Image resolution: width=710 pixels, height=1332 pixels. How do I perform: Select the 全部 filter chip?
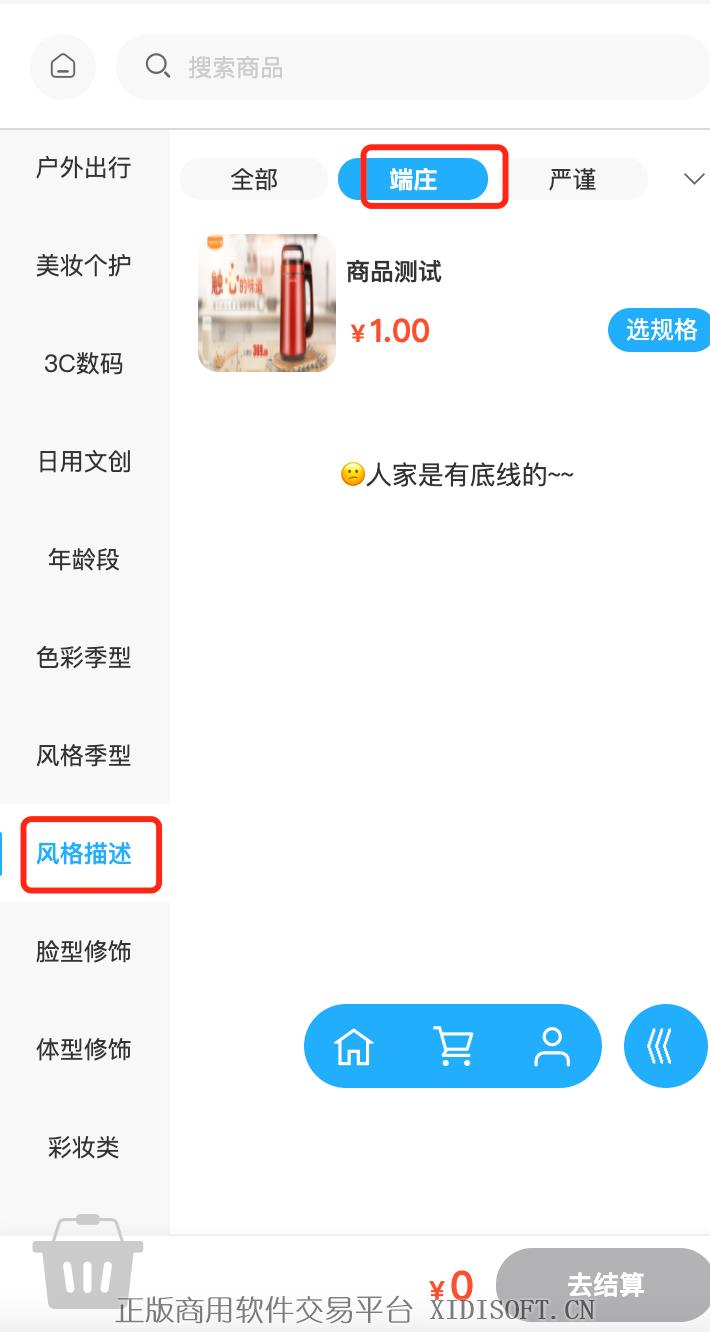click(254, 179)
